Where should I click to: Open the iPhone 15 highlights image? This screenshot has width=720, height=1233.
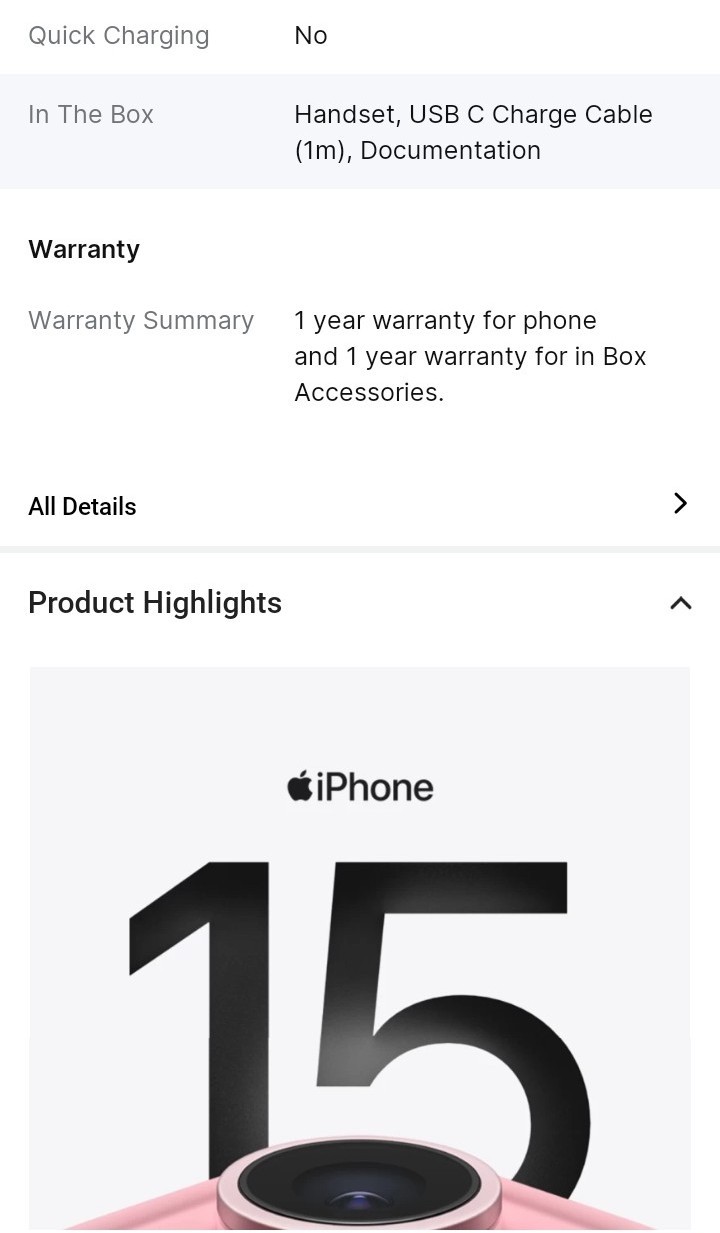[360, 947]
